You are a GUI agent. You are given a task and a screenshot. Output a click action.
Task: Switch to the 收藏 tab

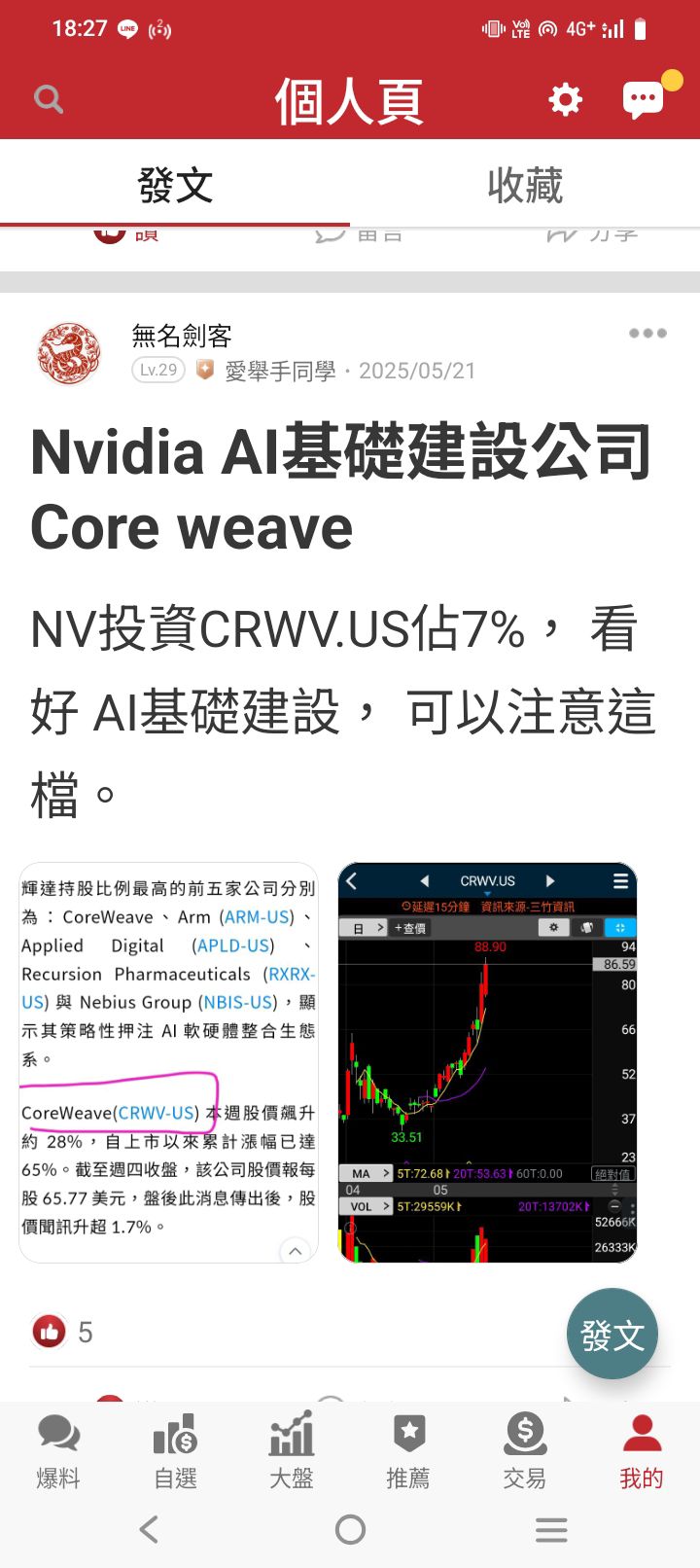pyautogui.click(x=525, y=186)
